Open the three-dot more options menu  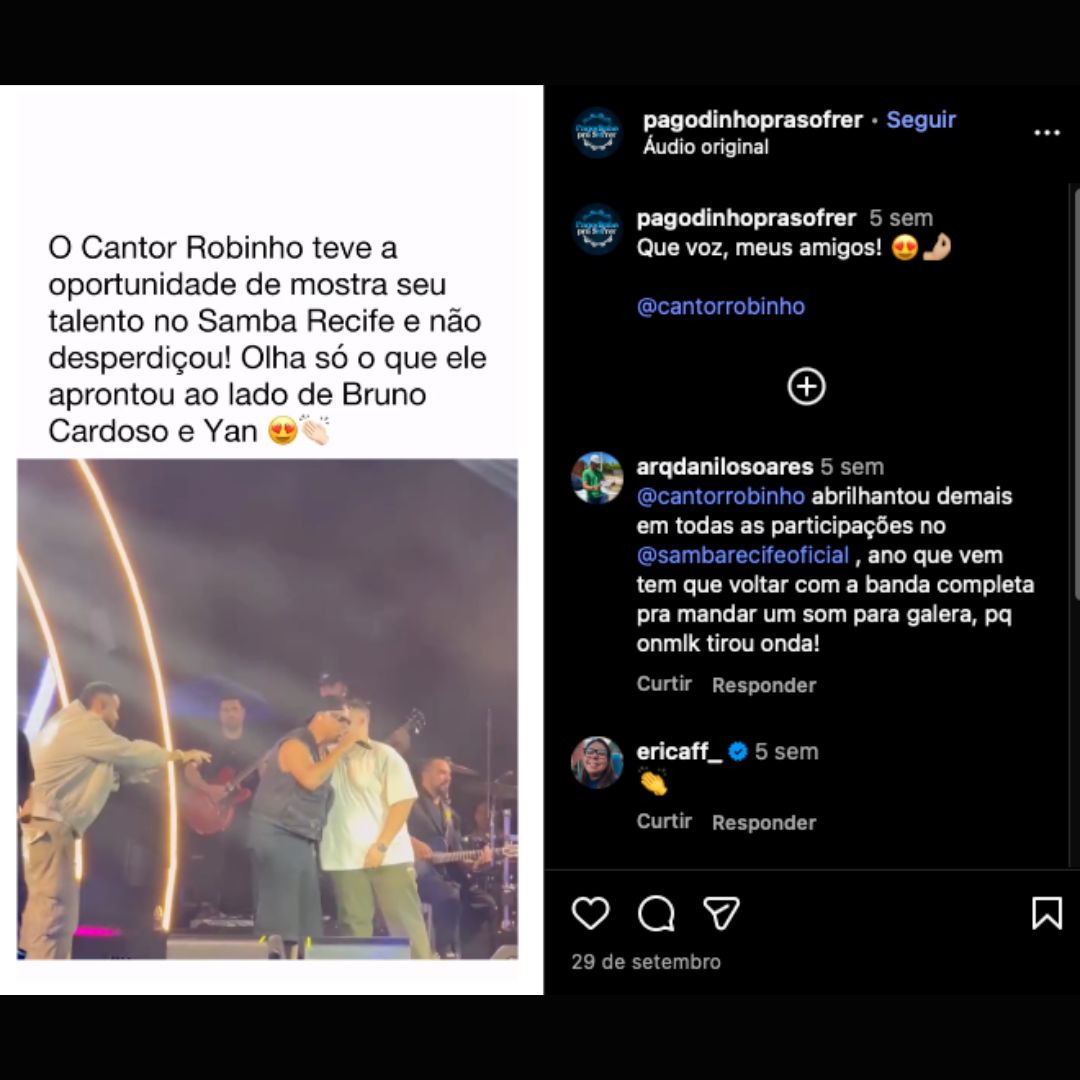pyautogui.click(x=1046, y=133)
